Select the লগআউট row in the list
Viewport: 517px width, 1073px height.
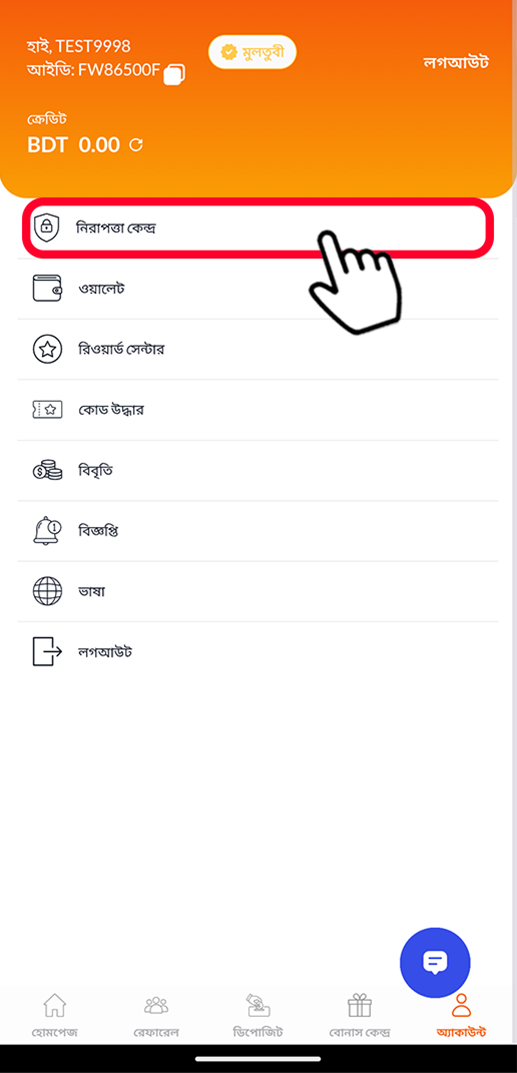(x=258, y=651)
